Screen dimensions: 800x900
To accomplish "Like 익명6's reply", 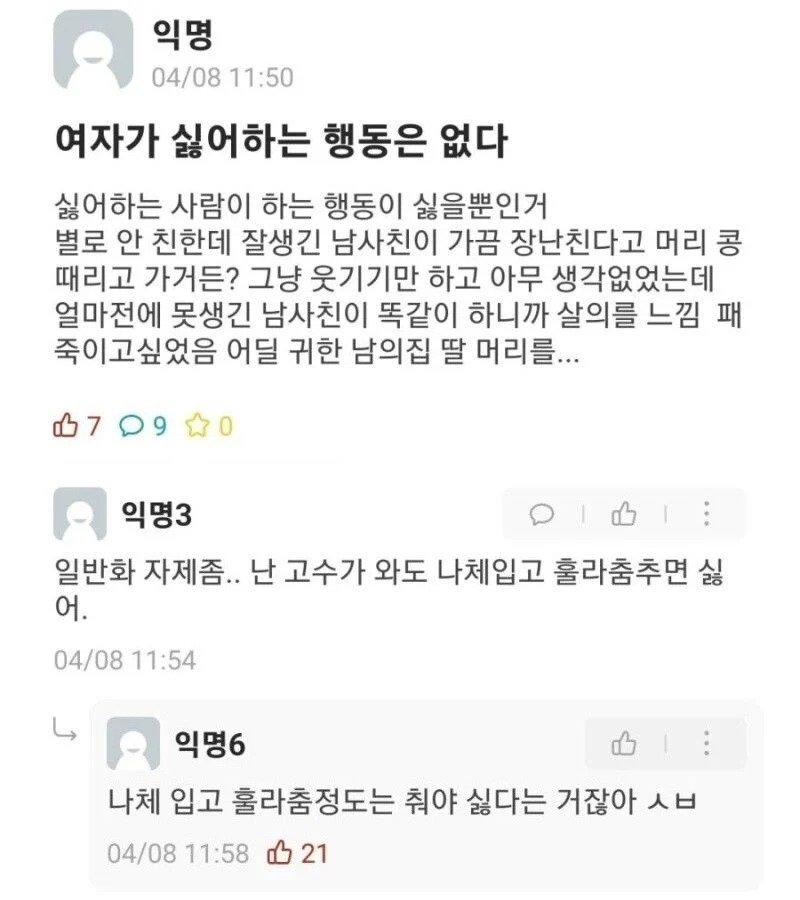I will (624, 744).
